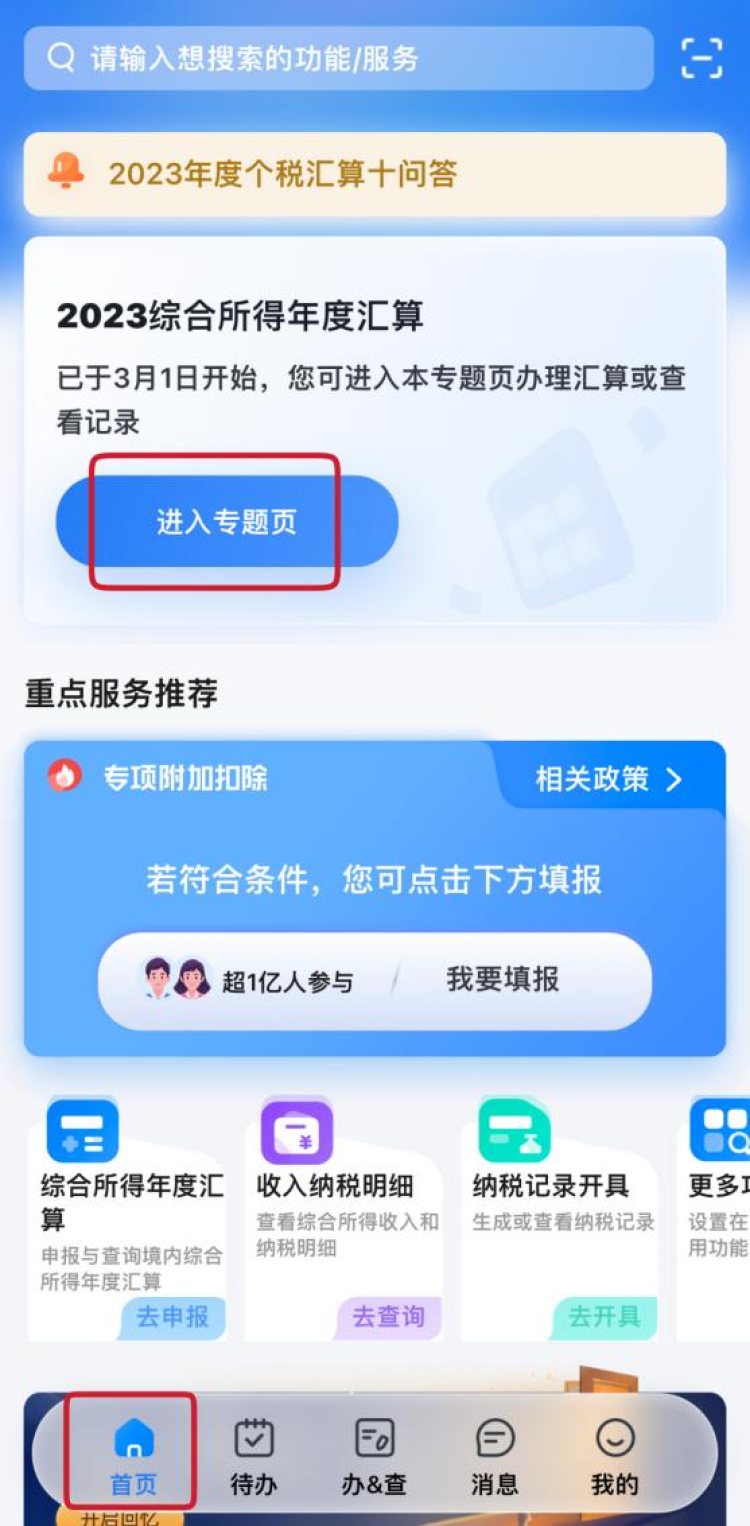Tap the 进入专题页 button
This screenshot has height=1526, width=750.
(227, 521)
